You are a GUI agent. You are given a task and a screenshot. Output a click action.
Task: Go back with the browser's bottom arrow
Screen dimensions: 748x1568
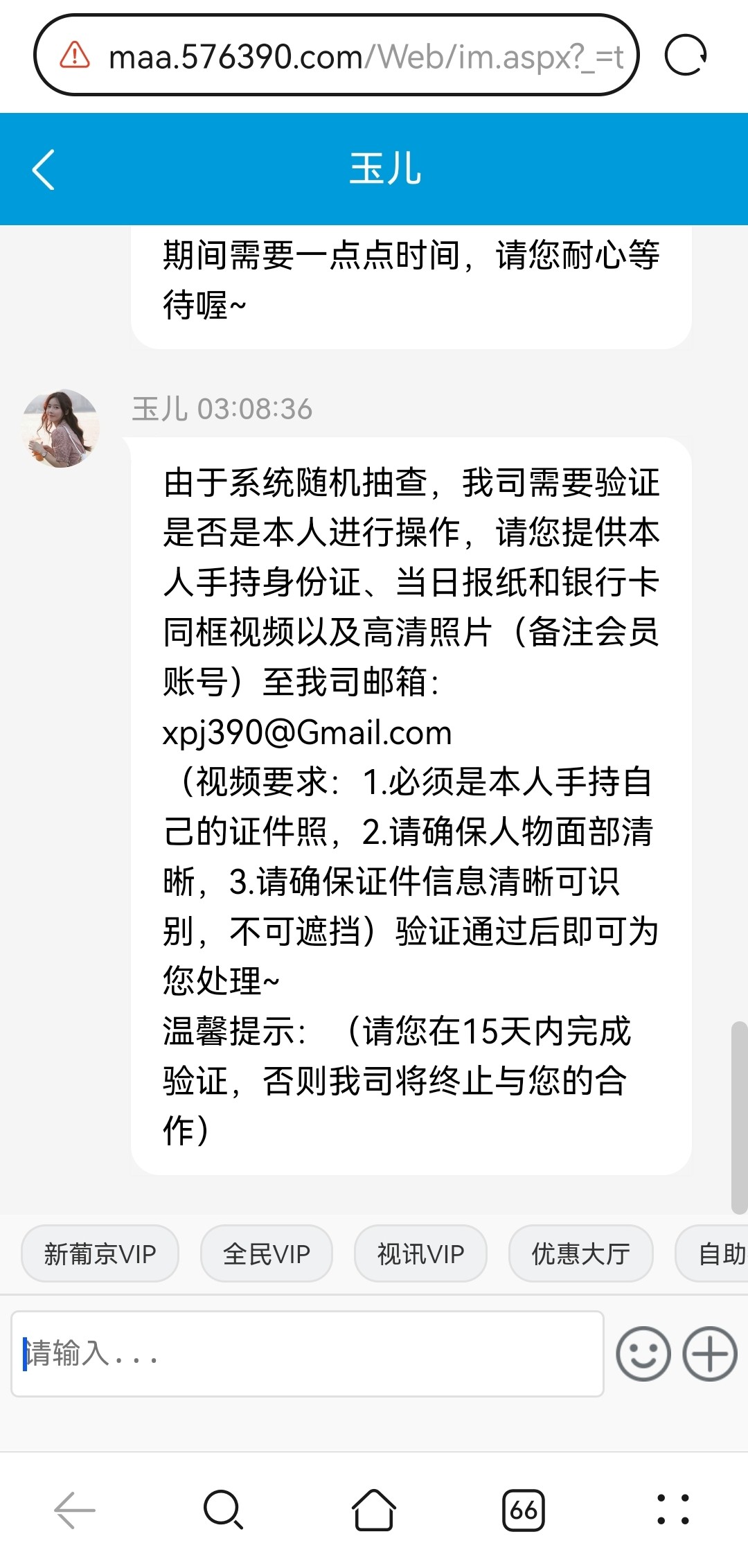75,1510
